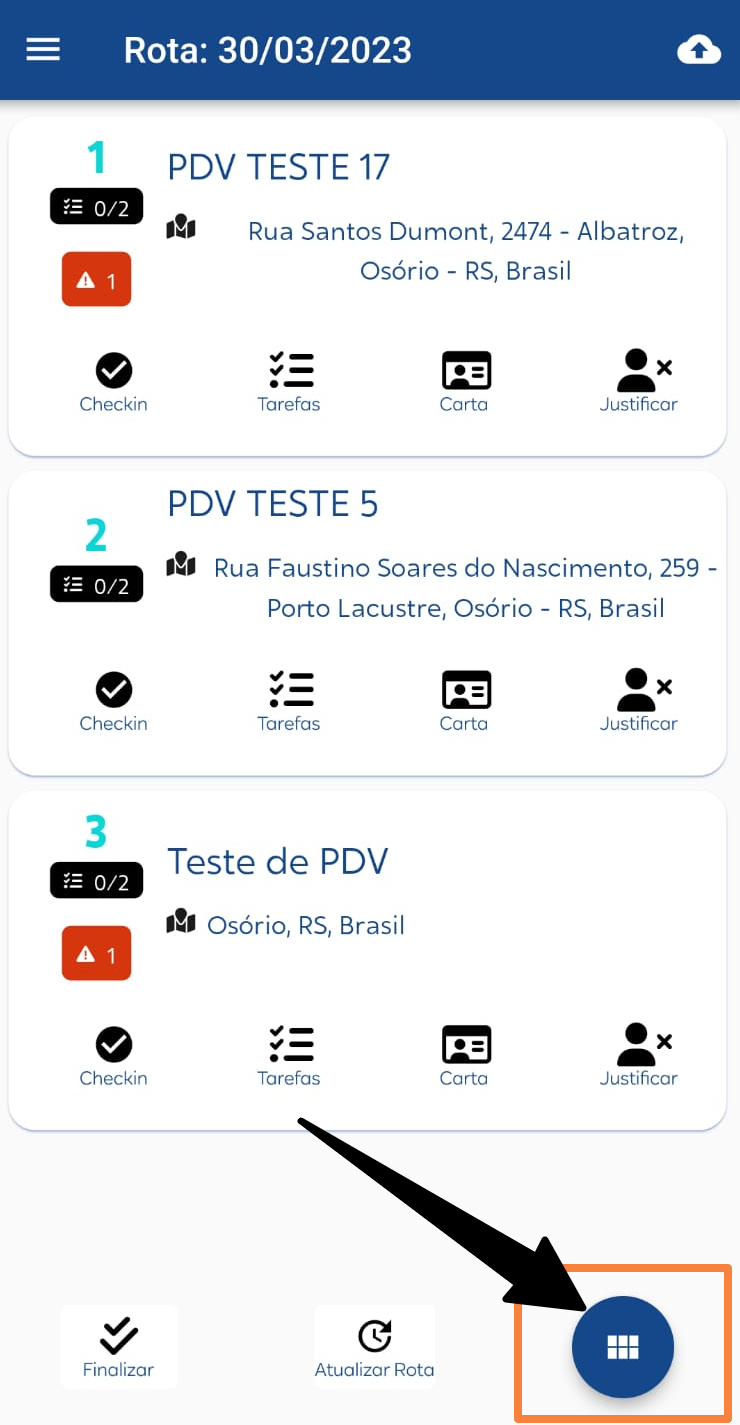Show Carta for PDV TESTE 5
Viewport: 740px width, 1425px height.
[x=465, y=702]
